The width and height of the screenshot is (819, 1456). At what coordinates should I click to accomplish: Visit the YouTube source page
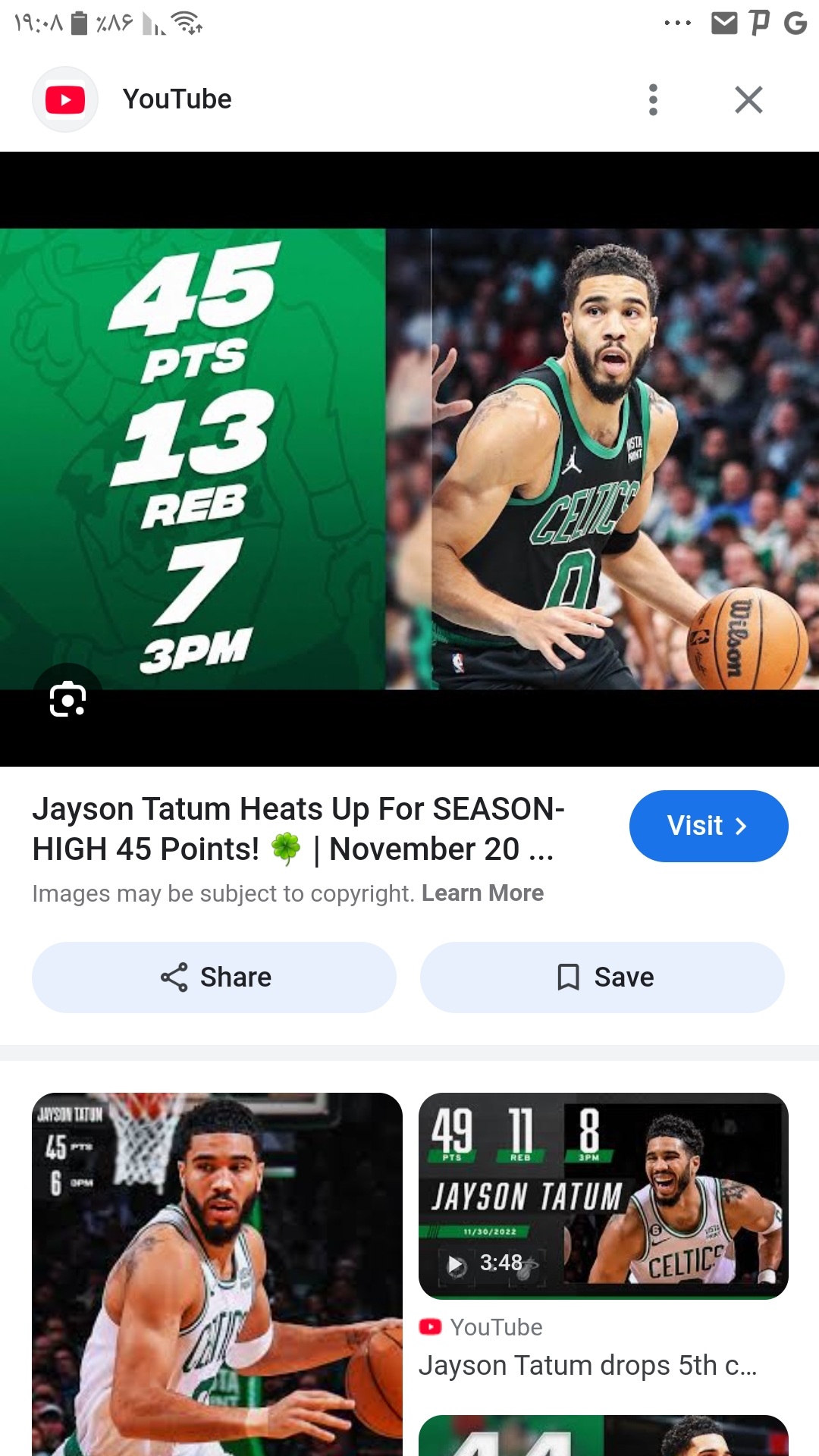click(708, 826)
